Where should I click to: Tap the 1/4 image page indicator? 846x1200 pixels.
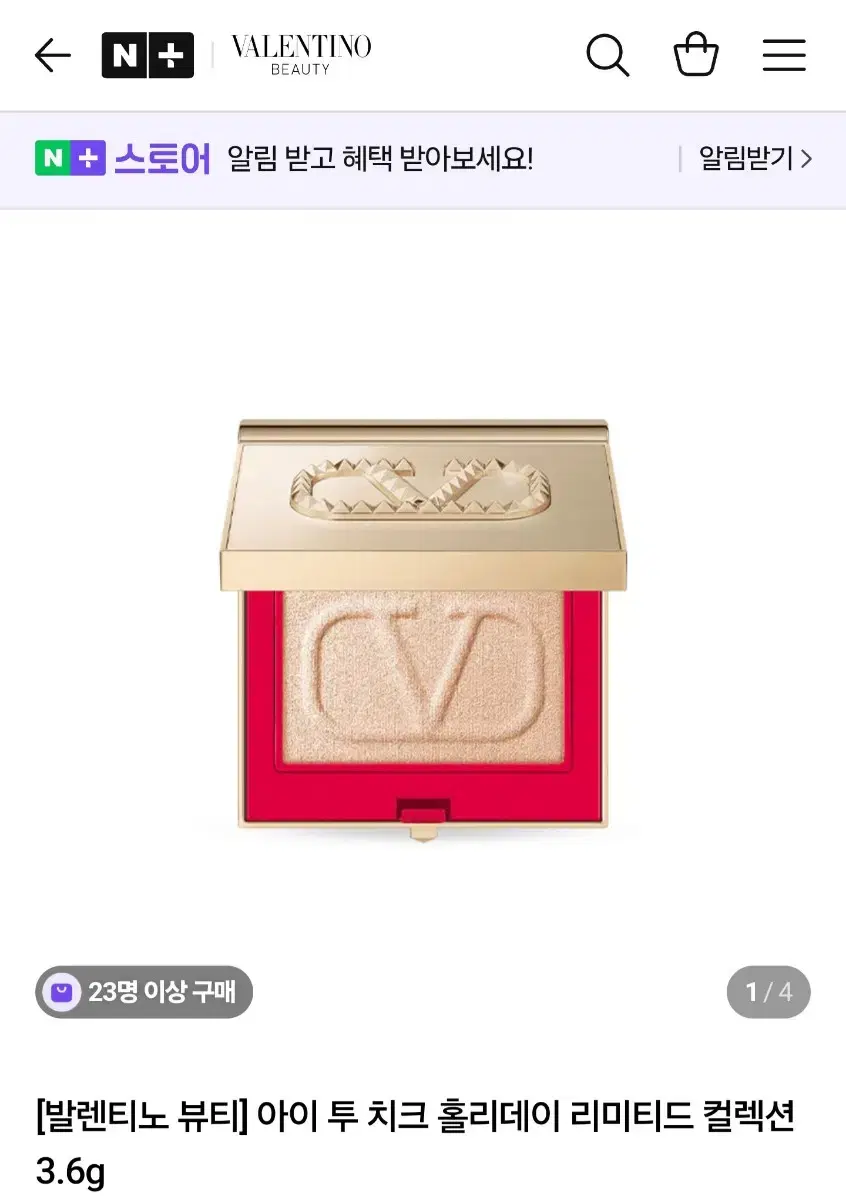click(x=768, y=992)
